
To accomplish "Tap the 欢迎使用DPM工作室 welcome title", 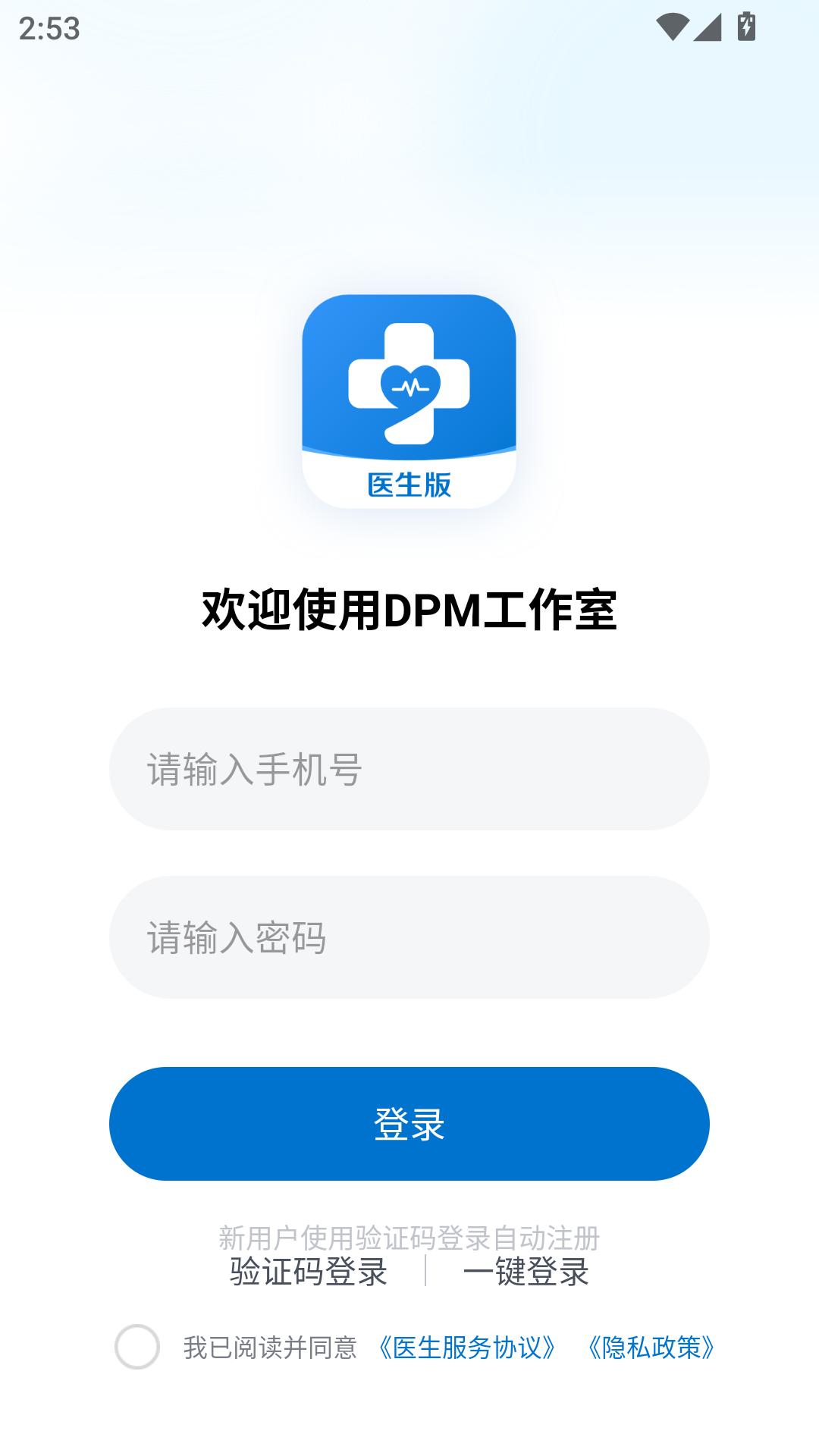I will (x=409, y=607).
